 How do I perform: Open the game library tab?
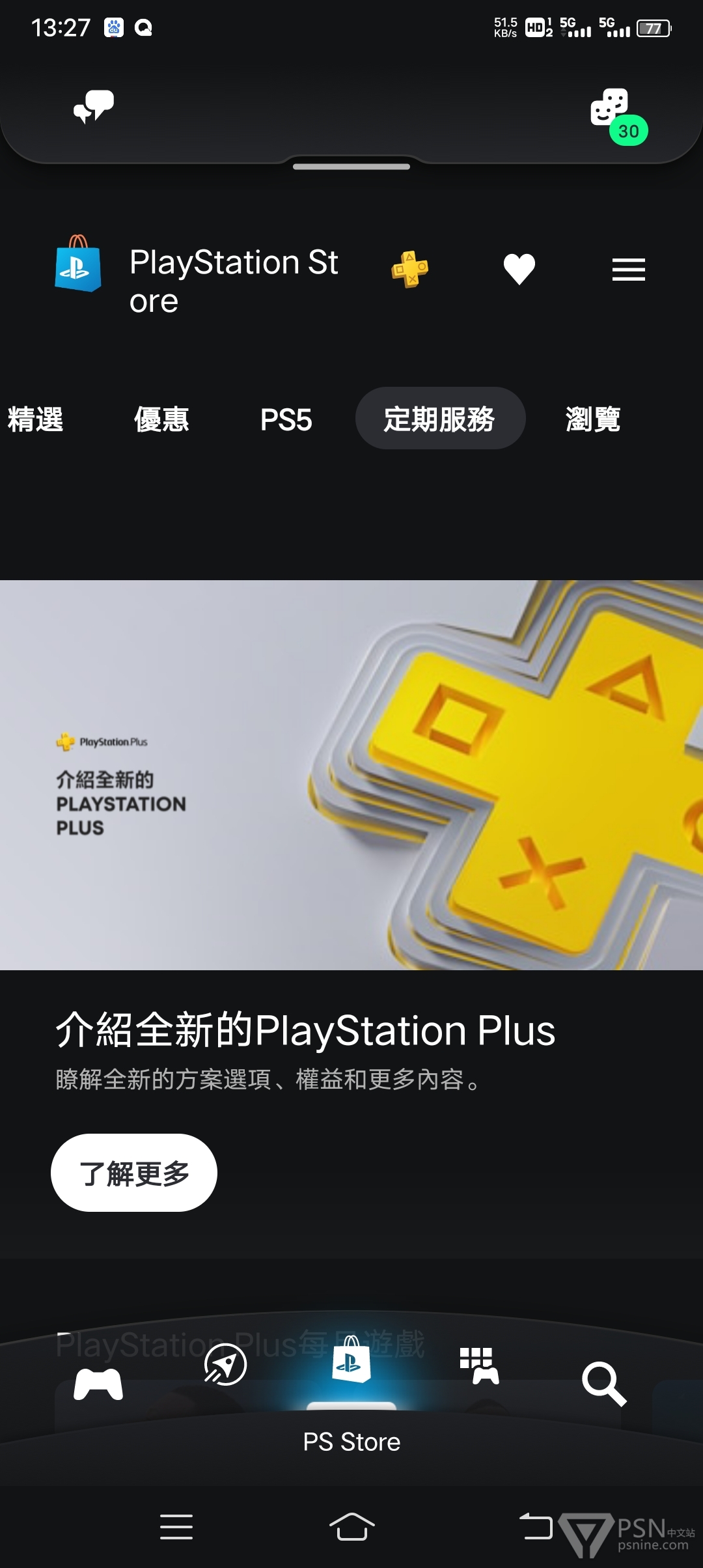coord(479,1365)
